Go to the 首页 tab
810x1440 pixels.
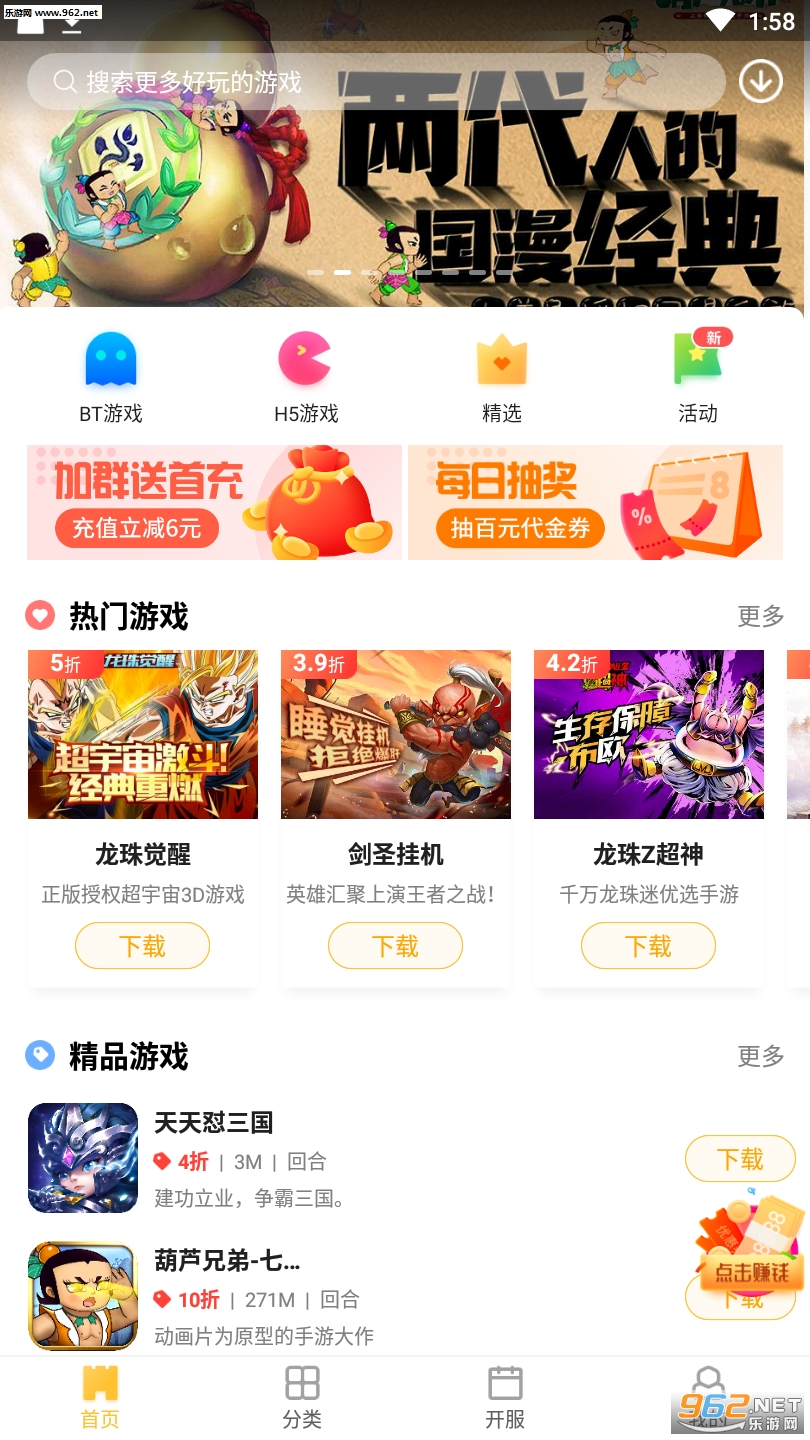coord(100,1397)
